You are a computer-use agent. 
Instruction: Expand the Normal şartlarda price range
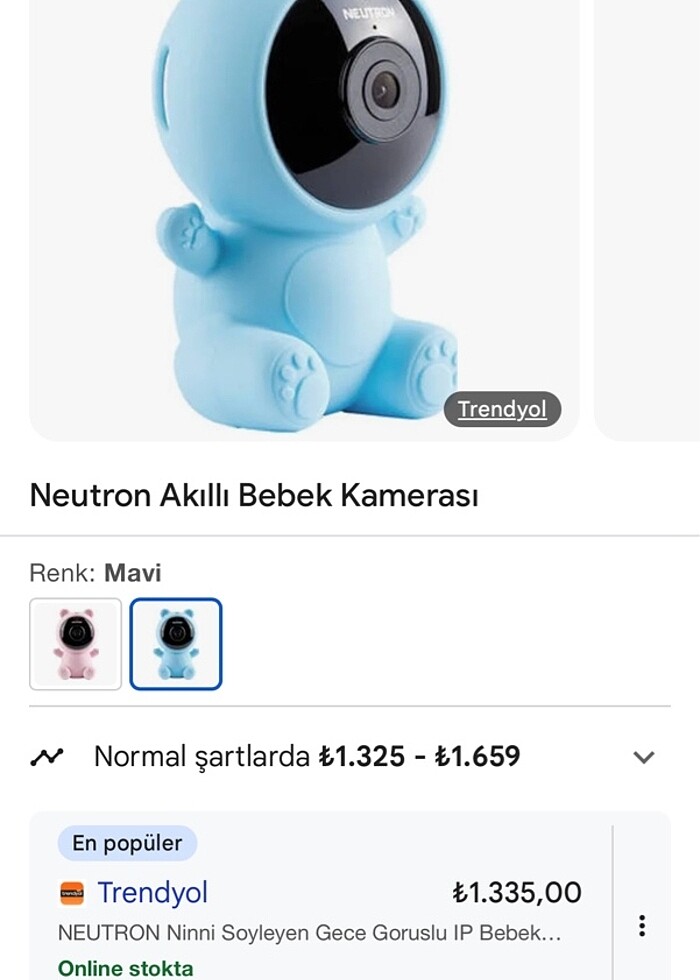pyautogui.click(x=644, y=757)
